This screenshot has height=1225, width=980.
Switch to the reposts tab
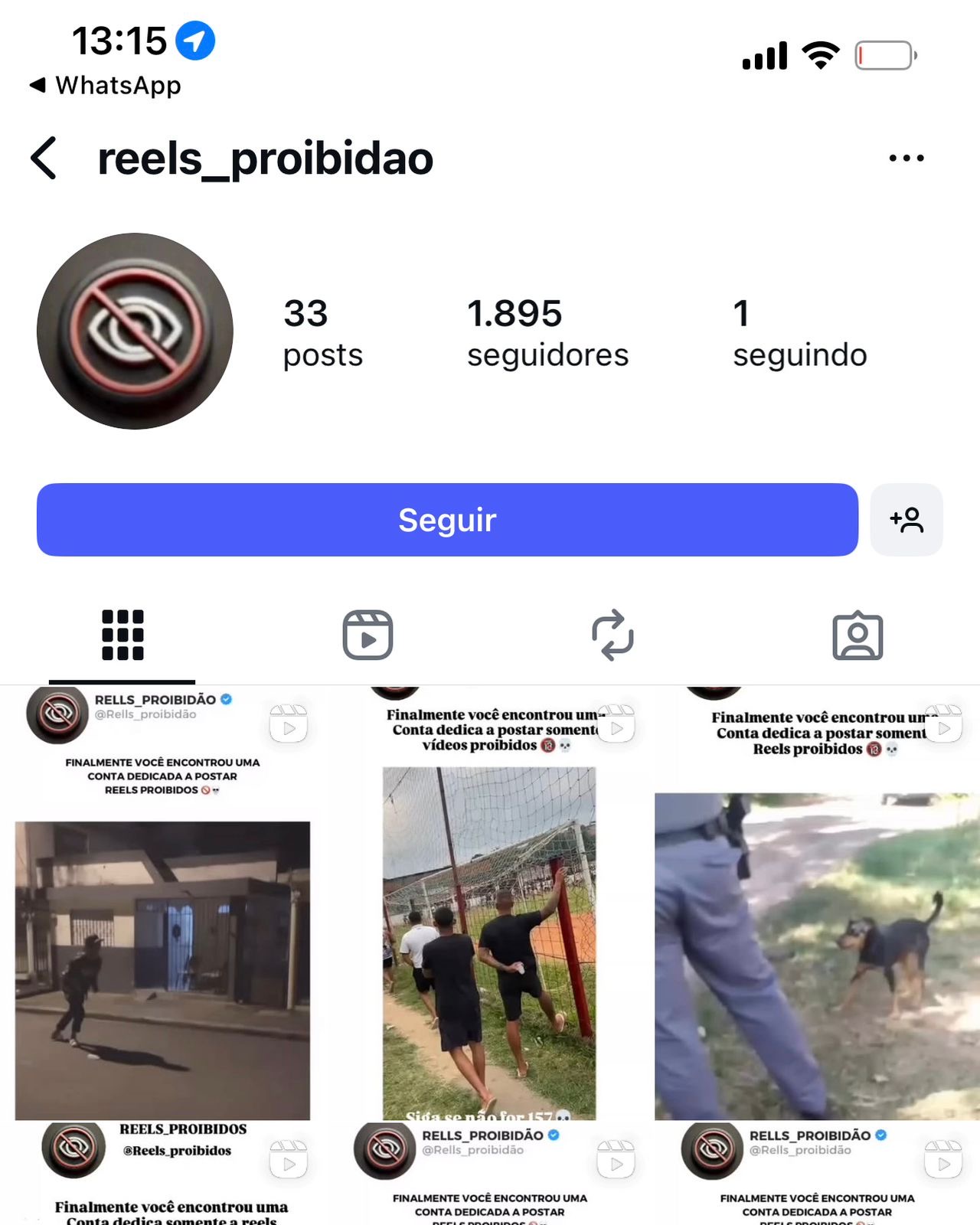pyautogui.click(x=612, y=635)
